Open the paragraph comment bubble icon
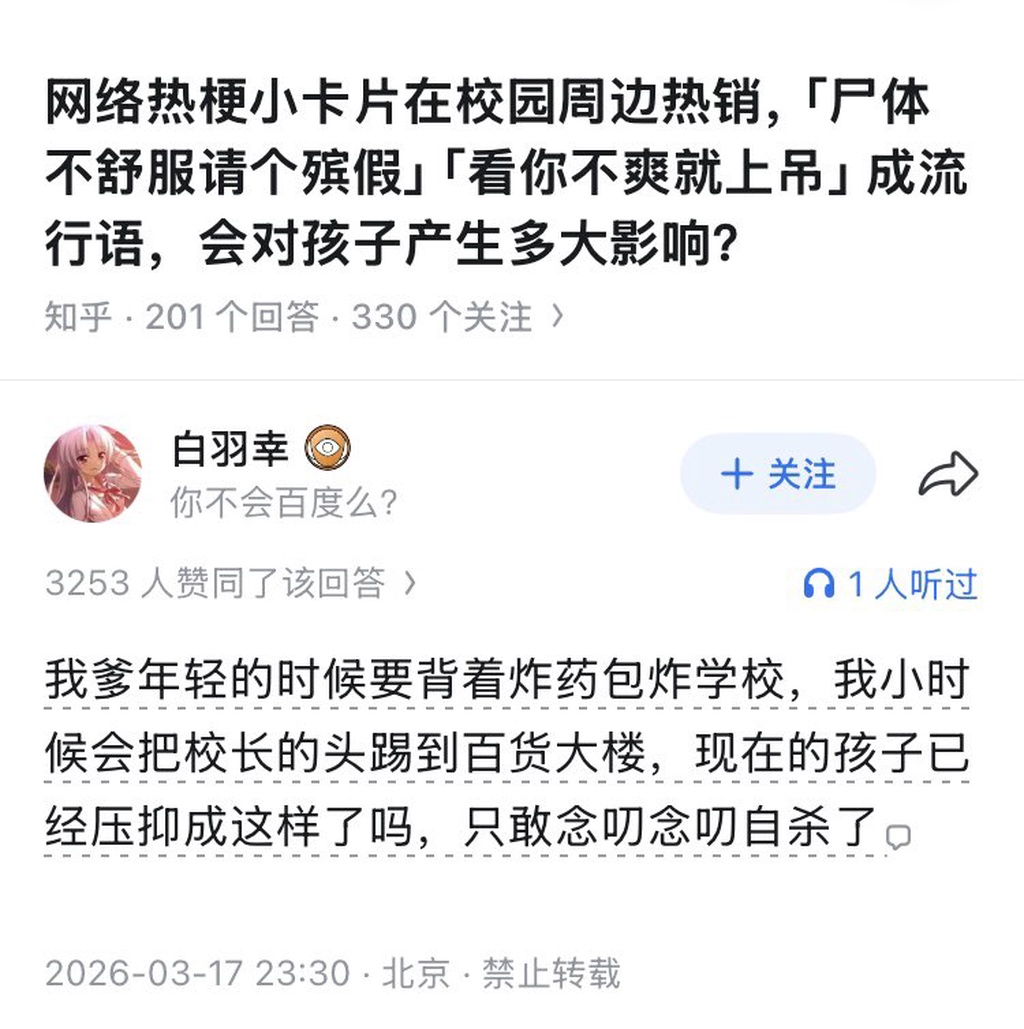The width and height of the screenshot is (1024, 1029). 899,836
